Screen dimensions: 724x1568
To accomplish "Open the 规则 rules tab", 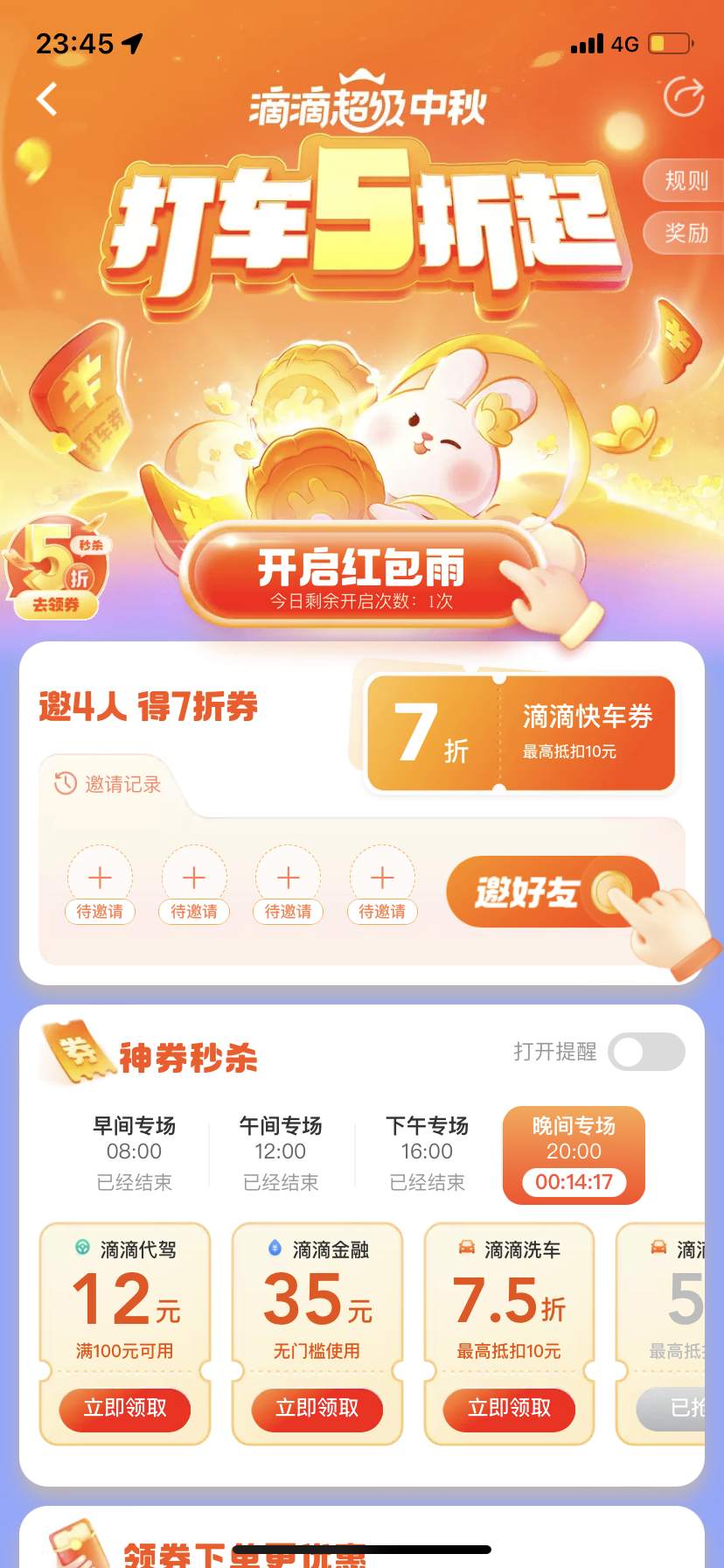I will [x=685, y=181].
